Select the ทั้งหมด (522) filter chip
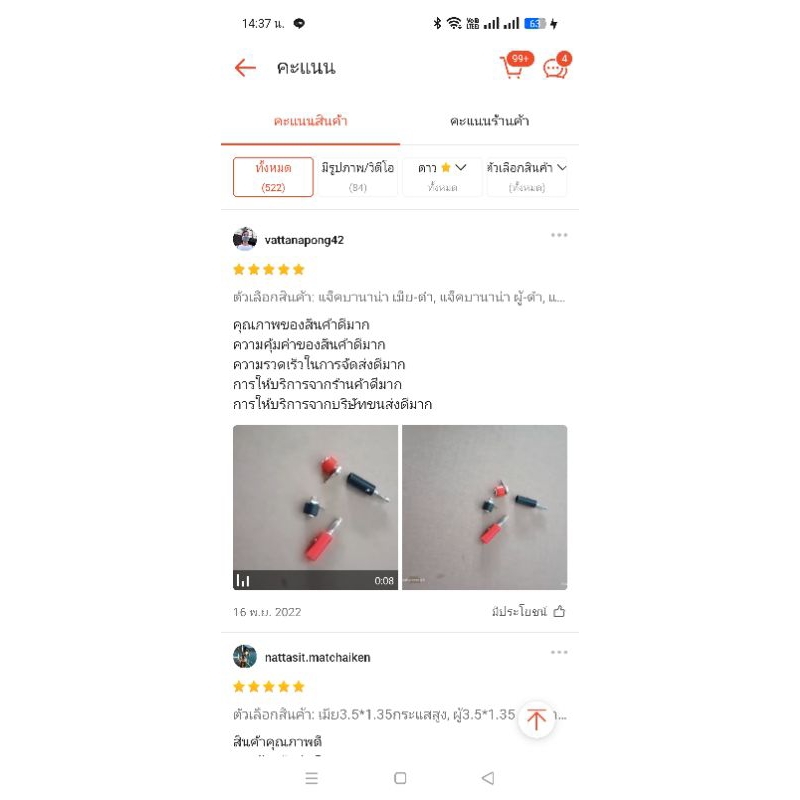Viewport: 800px width, 800px height. [x=273, y=177]
